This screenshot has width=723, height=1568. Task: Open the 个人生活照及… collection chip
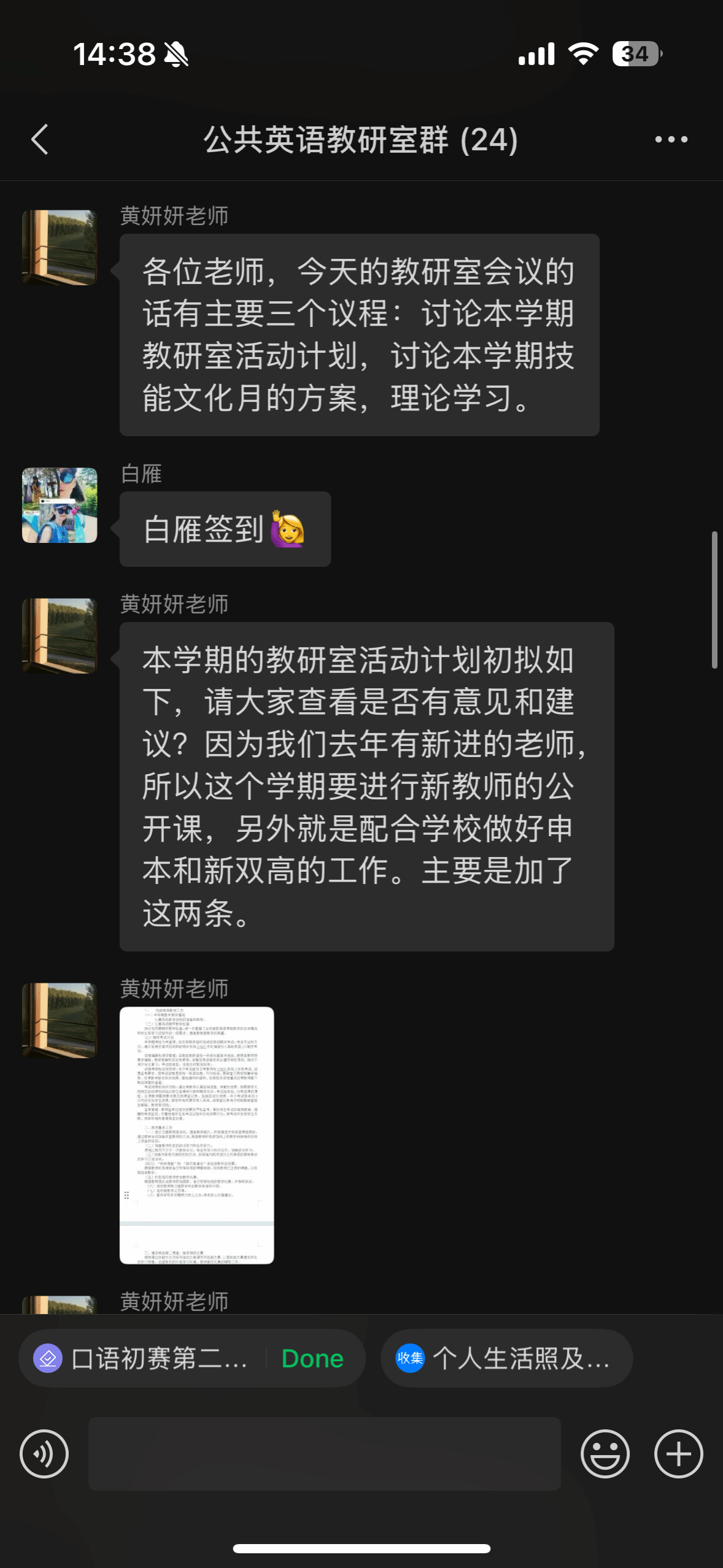tap(506, 1358)
